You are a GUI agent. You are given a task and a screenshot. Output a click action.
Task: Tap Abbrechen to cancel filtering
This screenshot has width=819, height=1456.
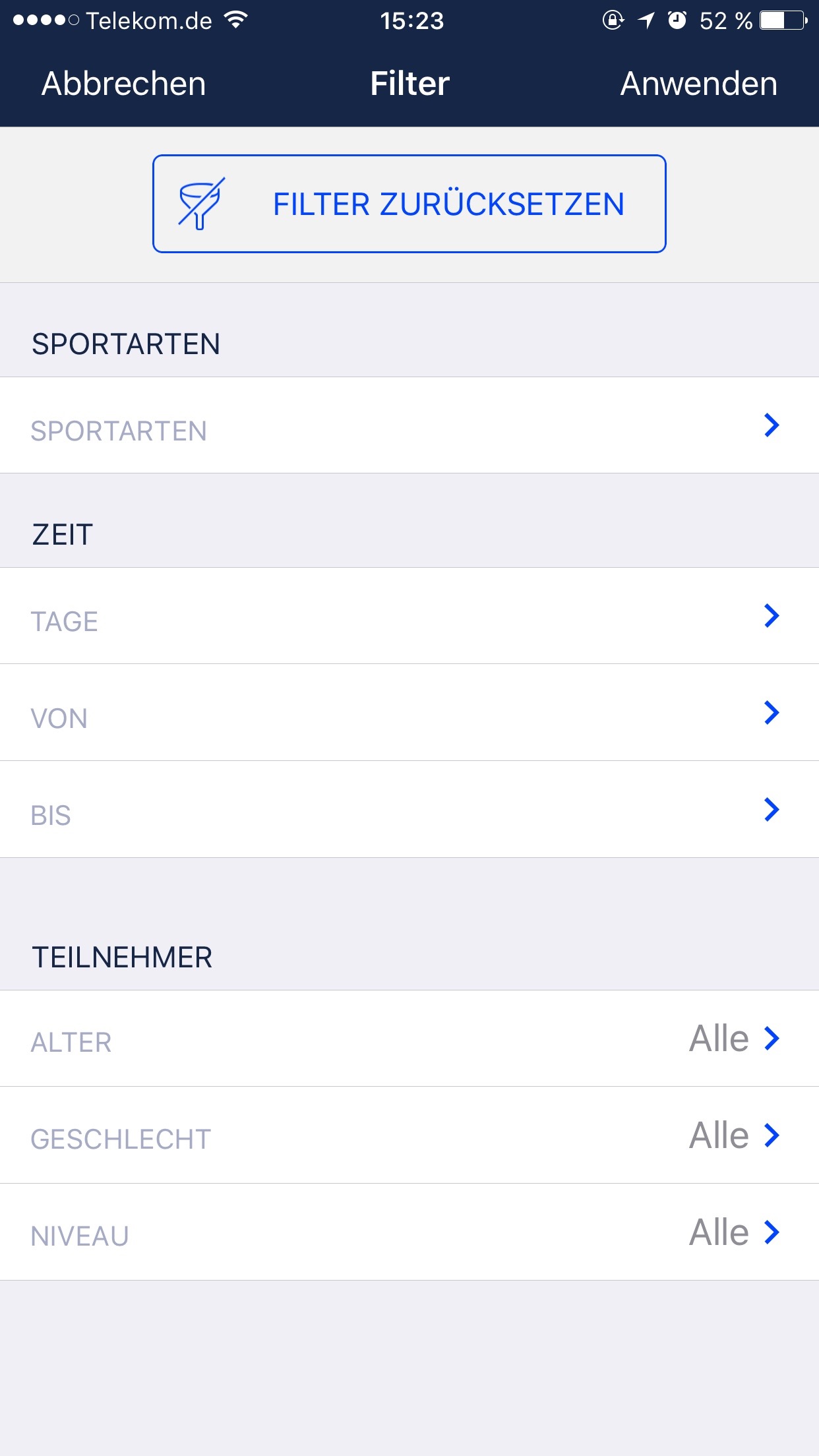123,84
